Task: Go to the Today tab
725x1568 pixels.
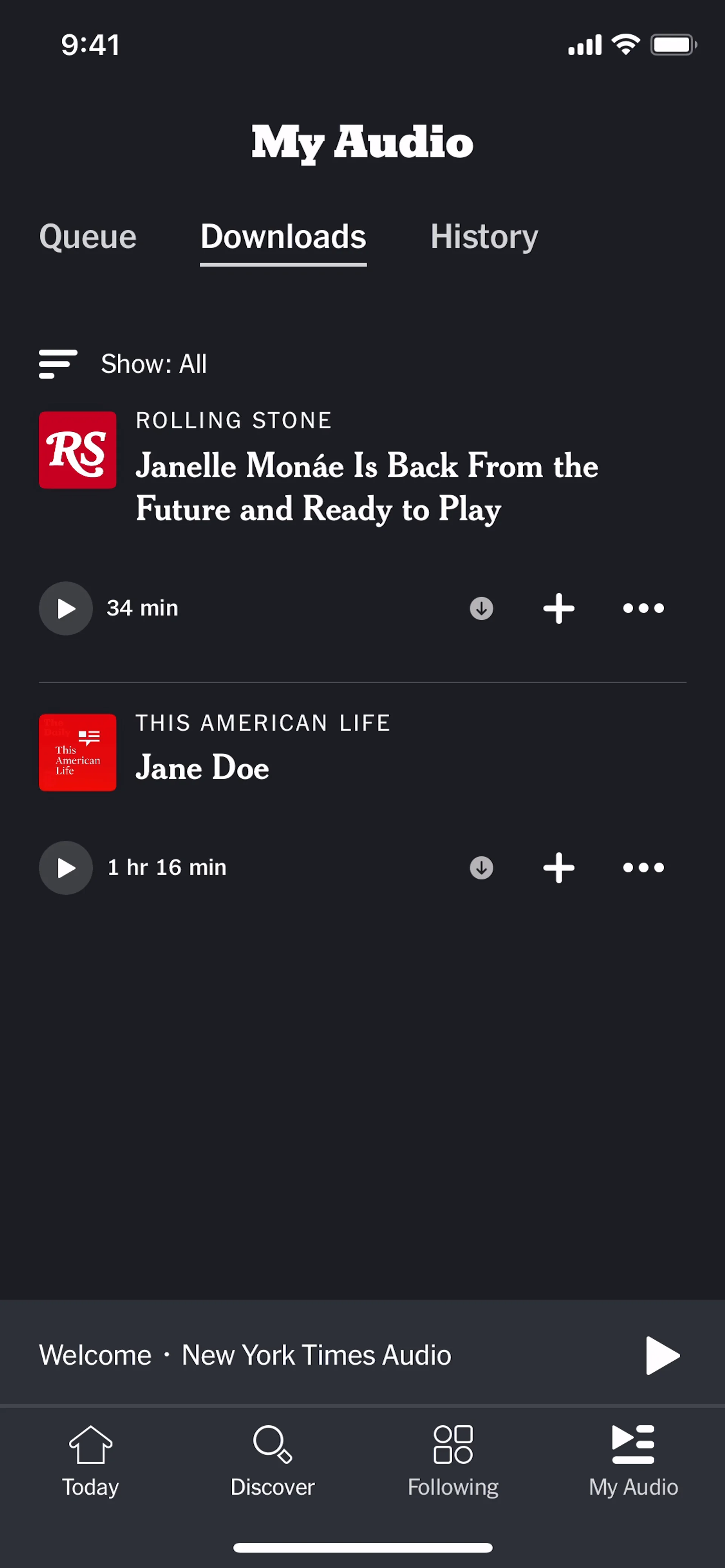Action: (91, 1461)
